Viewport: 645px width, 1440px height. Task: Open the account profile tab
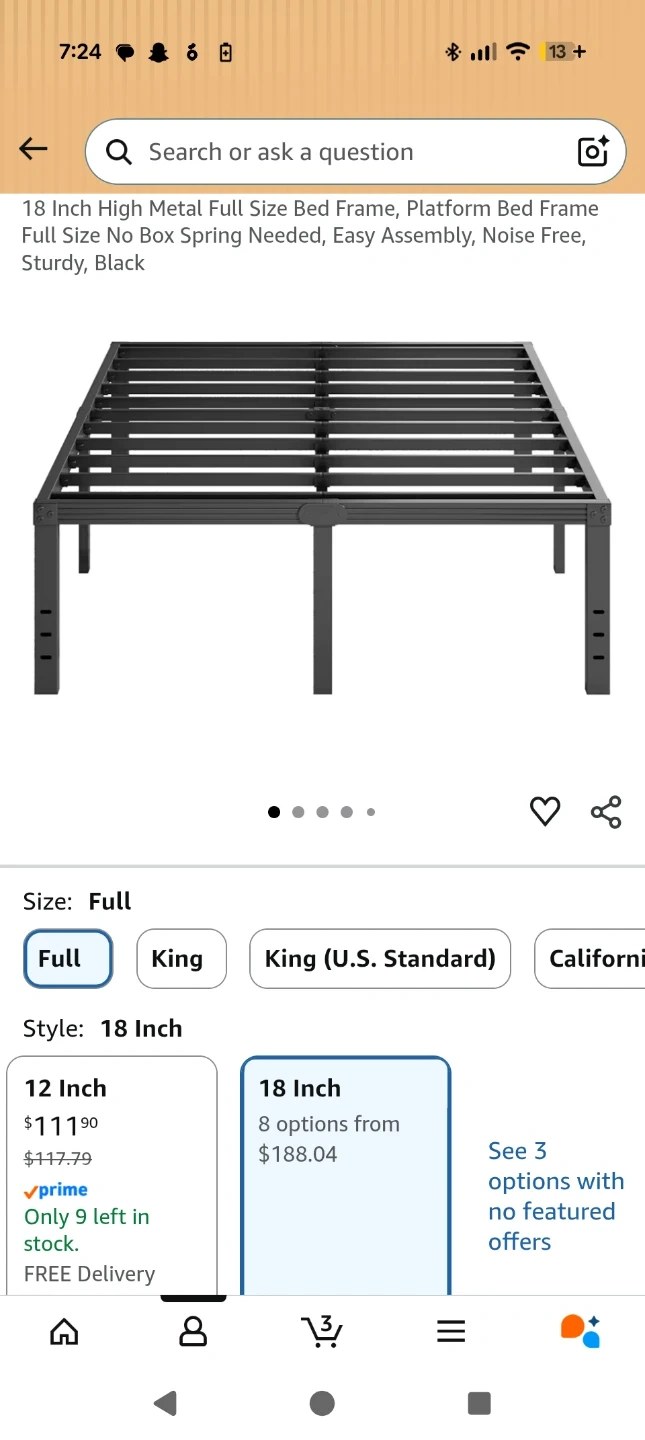(x=193, y=1331)
